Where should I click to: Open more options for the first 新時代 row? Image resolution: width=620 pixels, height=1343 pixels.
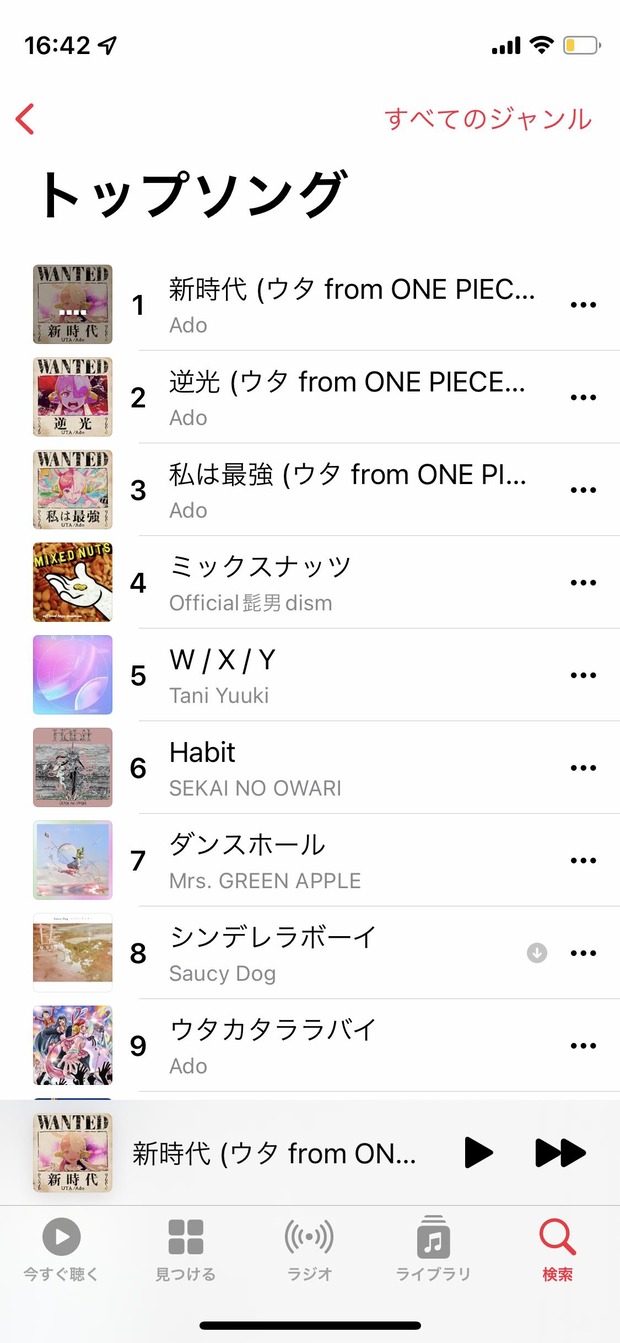[583, 305]
